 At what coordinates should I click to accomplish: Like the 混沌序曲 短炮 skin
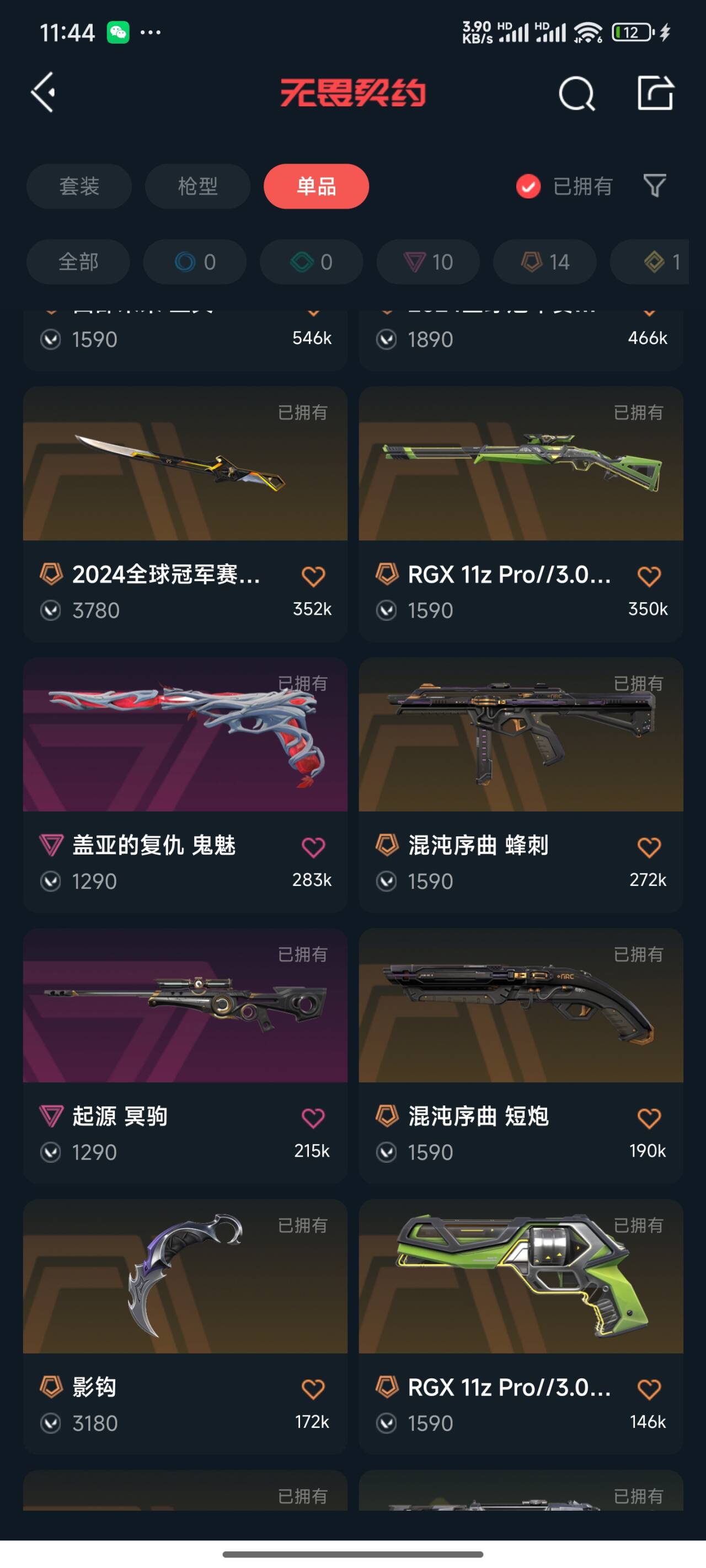click(x=649, y=1118)
